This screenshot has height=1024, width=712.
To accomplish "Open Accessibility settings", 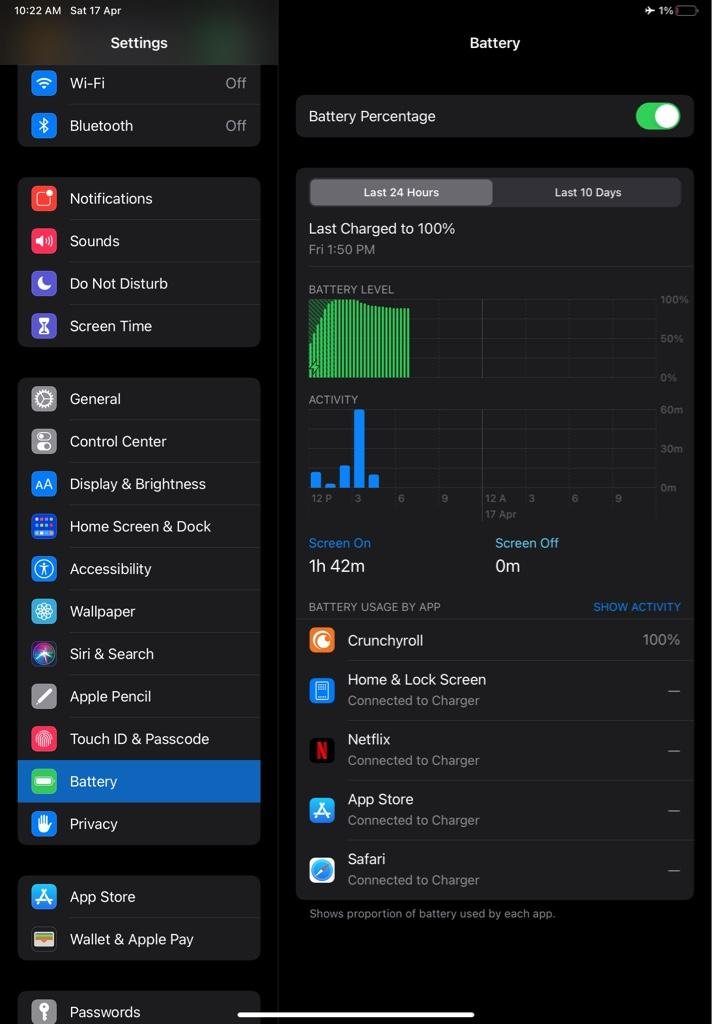I will point(139,569).
